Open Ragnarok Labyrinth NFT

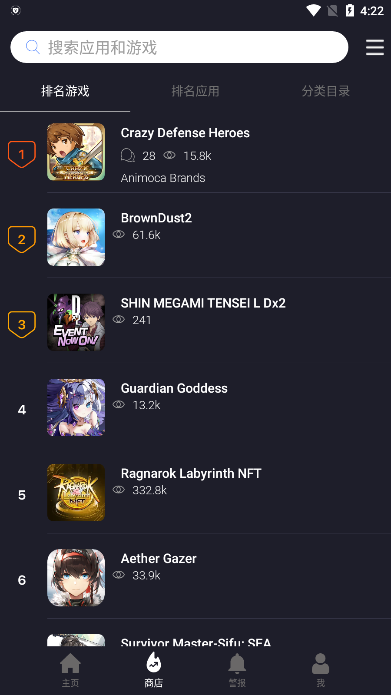coord(196,492)
